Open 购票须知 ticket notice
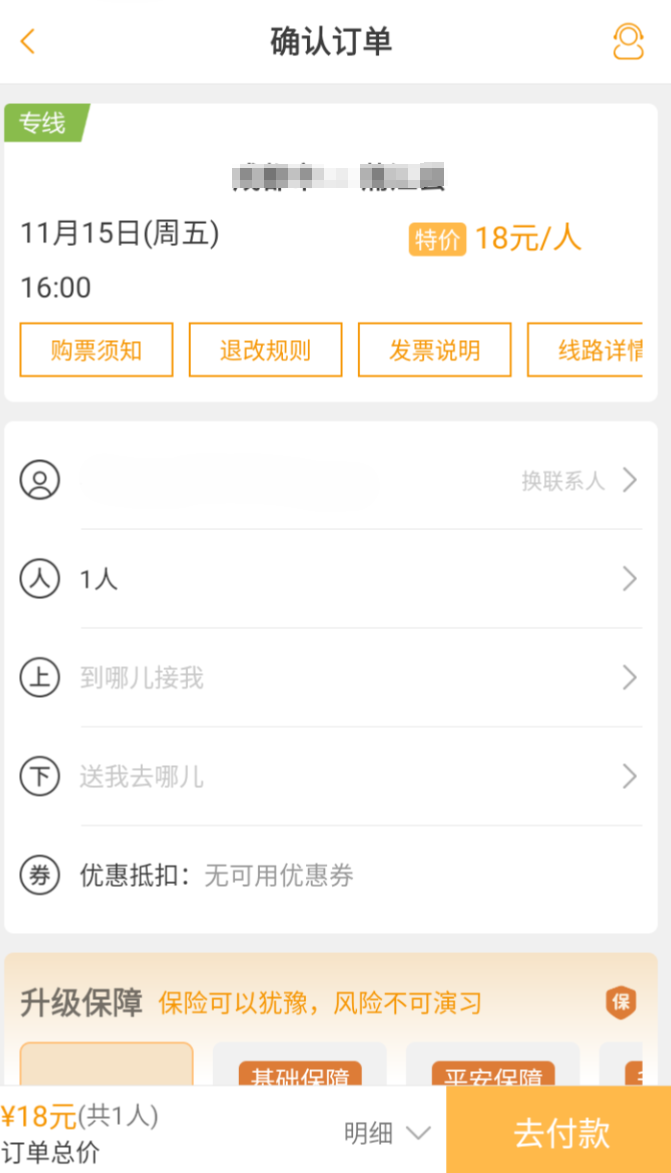The image size is (671, 1173). click(96, 350)
